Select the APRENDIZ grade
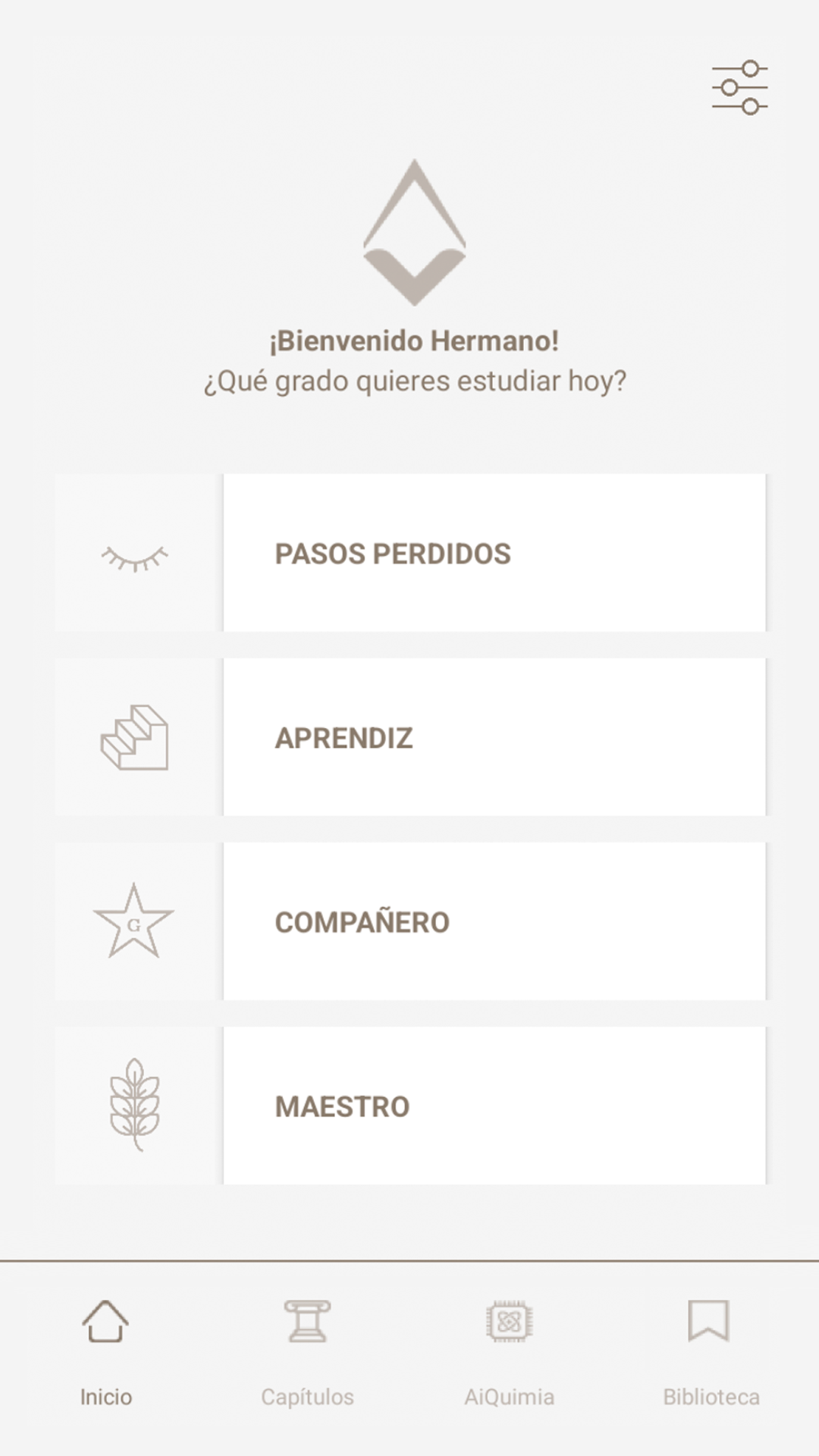Screen dimensions: 819x1456 (x=493, y=738)
